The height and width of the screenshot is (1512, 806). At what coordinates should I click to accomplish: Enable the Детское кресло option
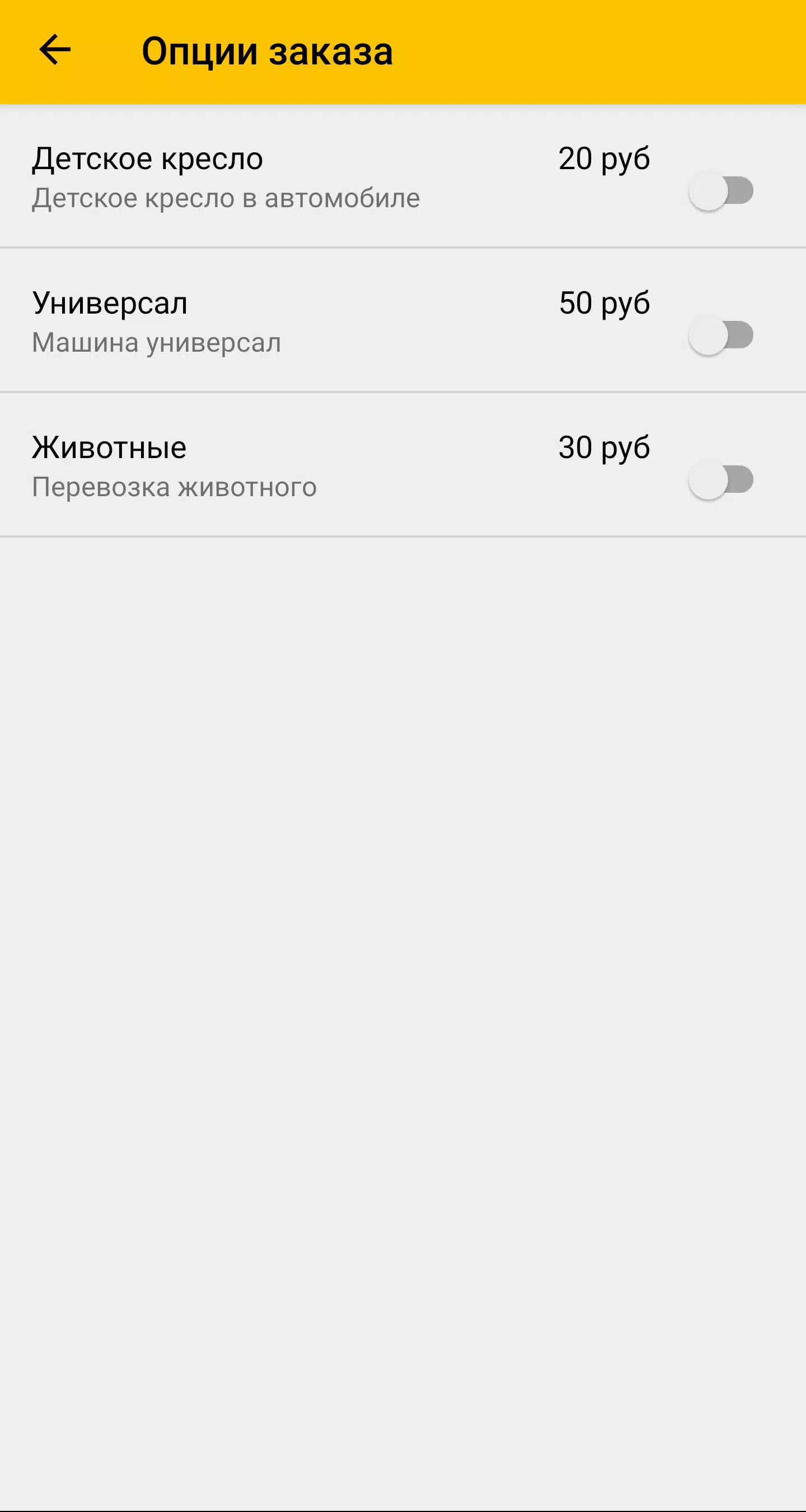[x=721, y=190]
